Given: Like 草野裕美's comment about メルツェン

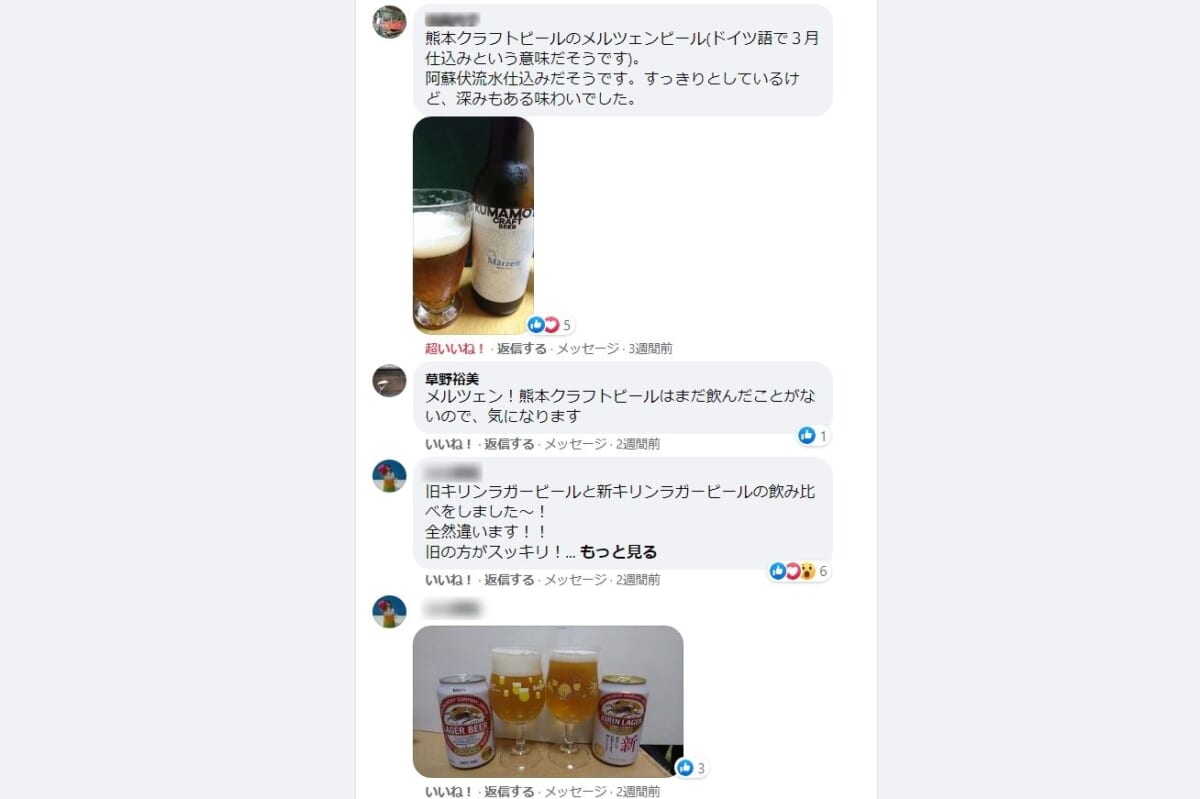Looking at the screenshot, I should 449,444.
